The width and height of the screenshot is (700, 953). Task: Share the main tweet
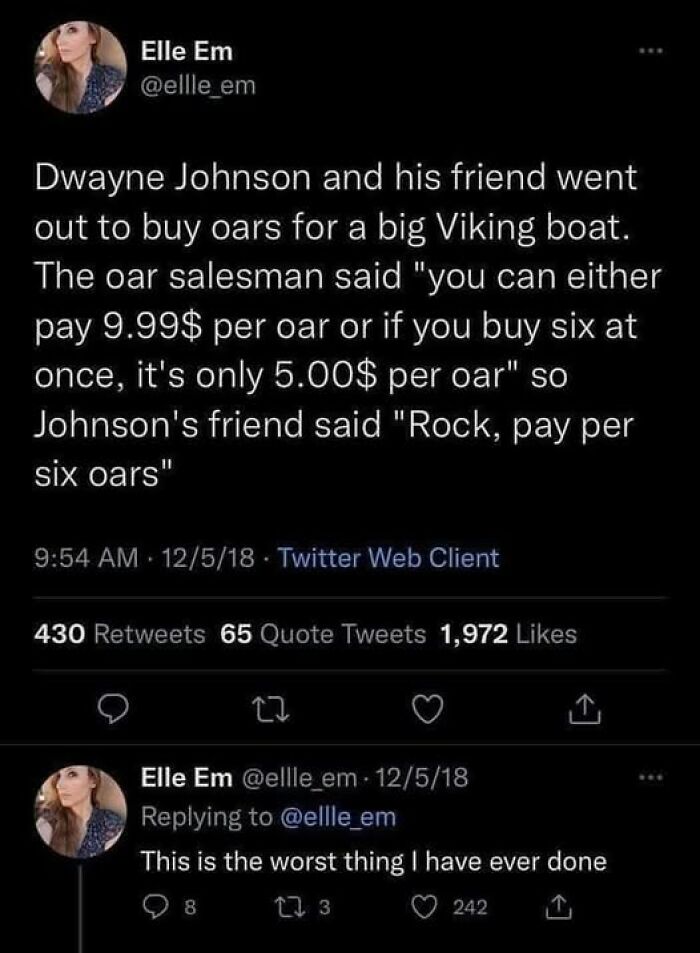coord(581,711)
